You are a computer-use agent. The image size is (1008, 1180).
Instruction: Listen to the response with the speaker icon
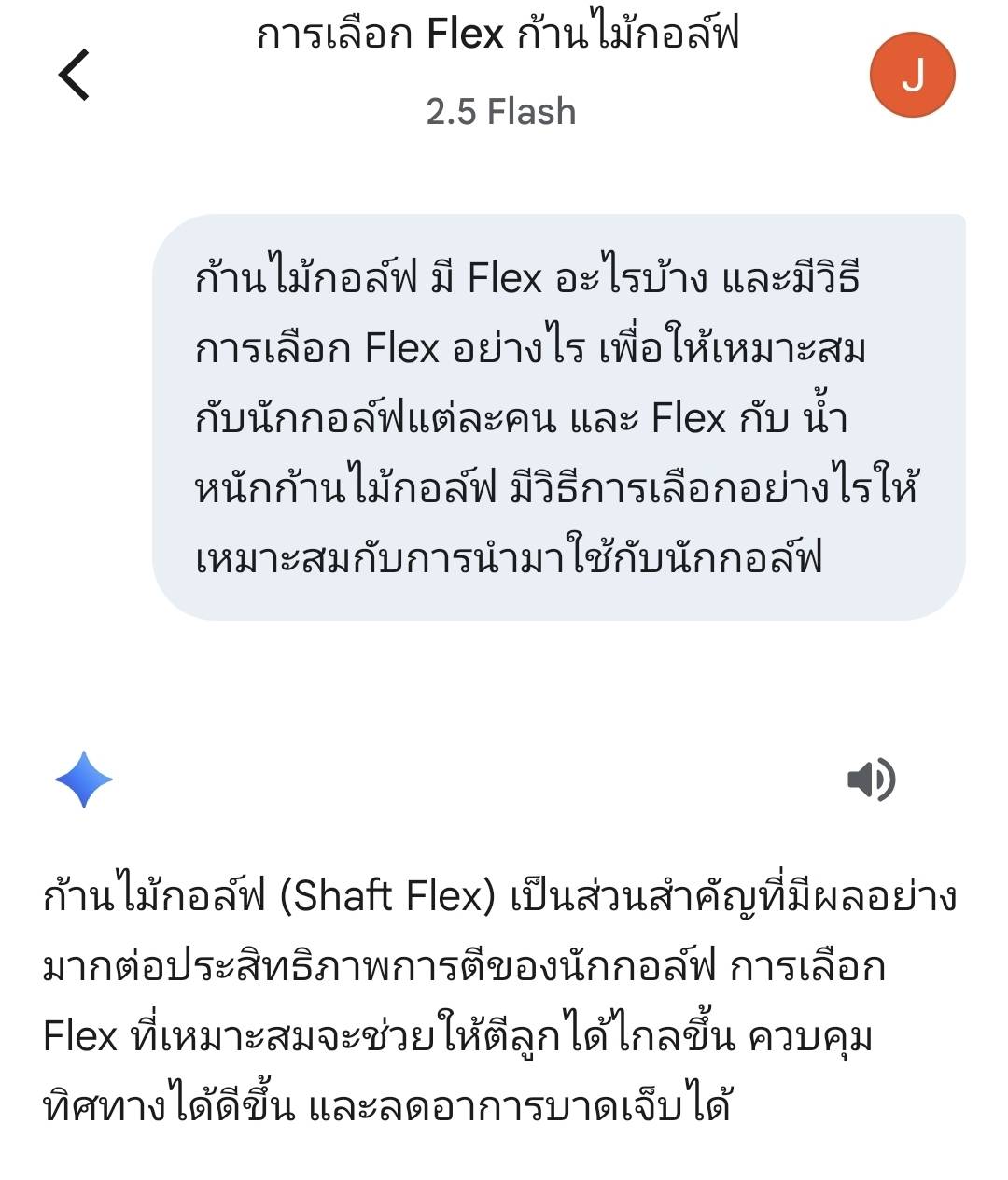[x=871, y=780]
